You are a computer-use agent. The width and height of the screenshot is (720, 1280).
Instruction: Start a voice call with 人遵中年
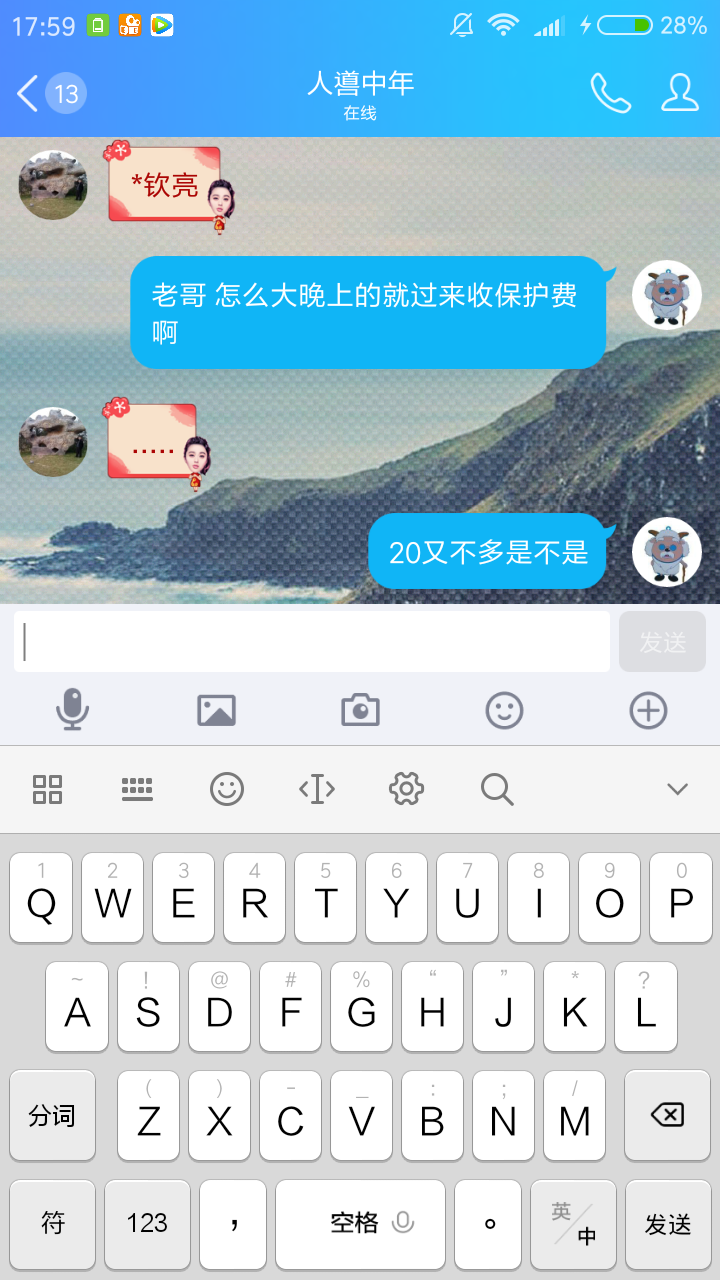[610, 93]
